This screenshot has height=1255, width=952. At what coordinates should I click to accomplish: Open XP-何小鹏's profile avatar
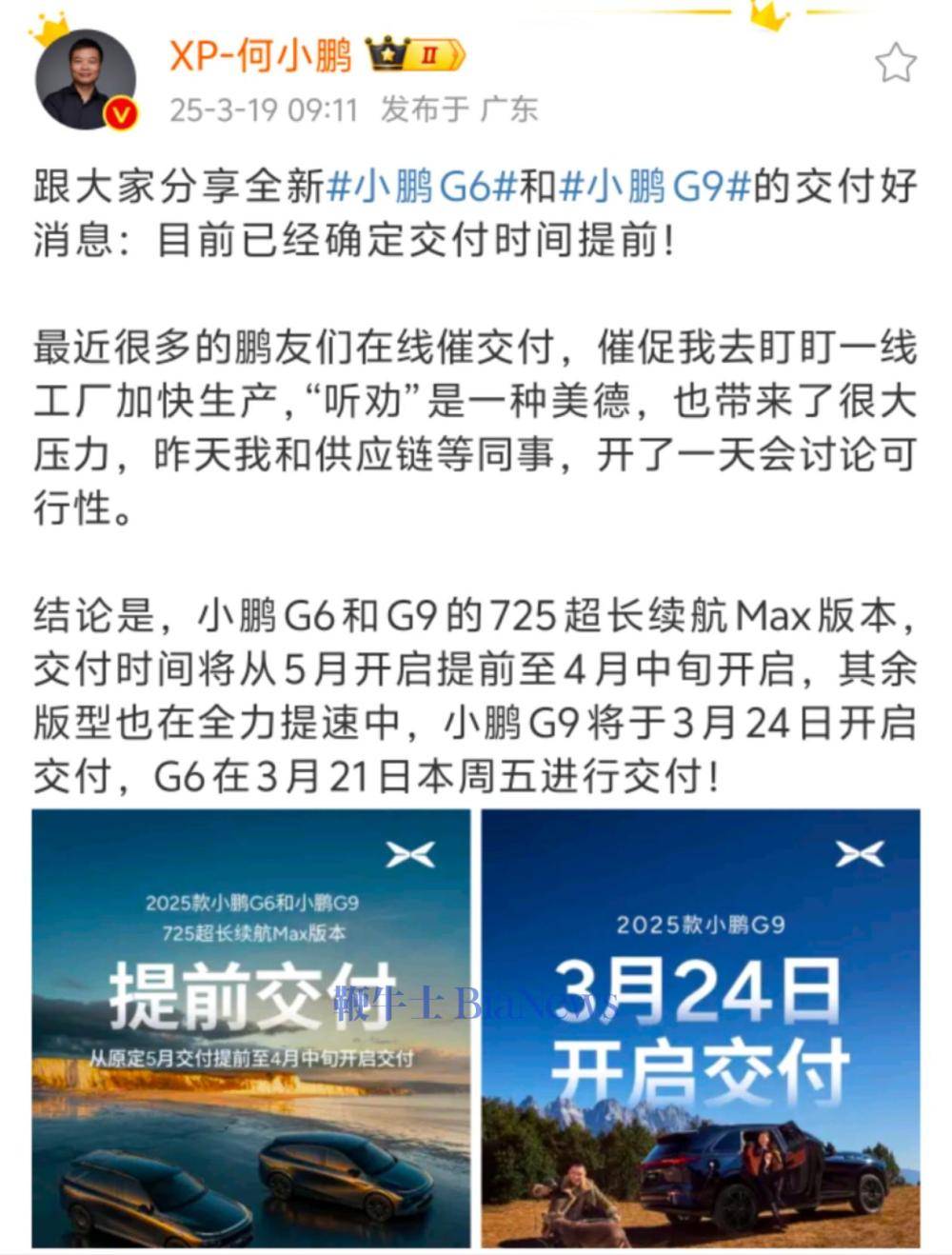coord(86,80)
